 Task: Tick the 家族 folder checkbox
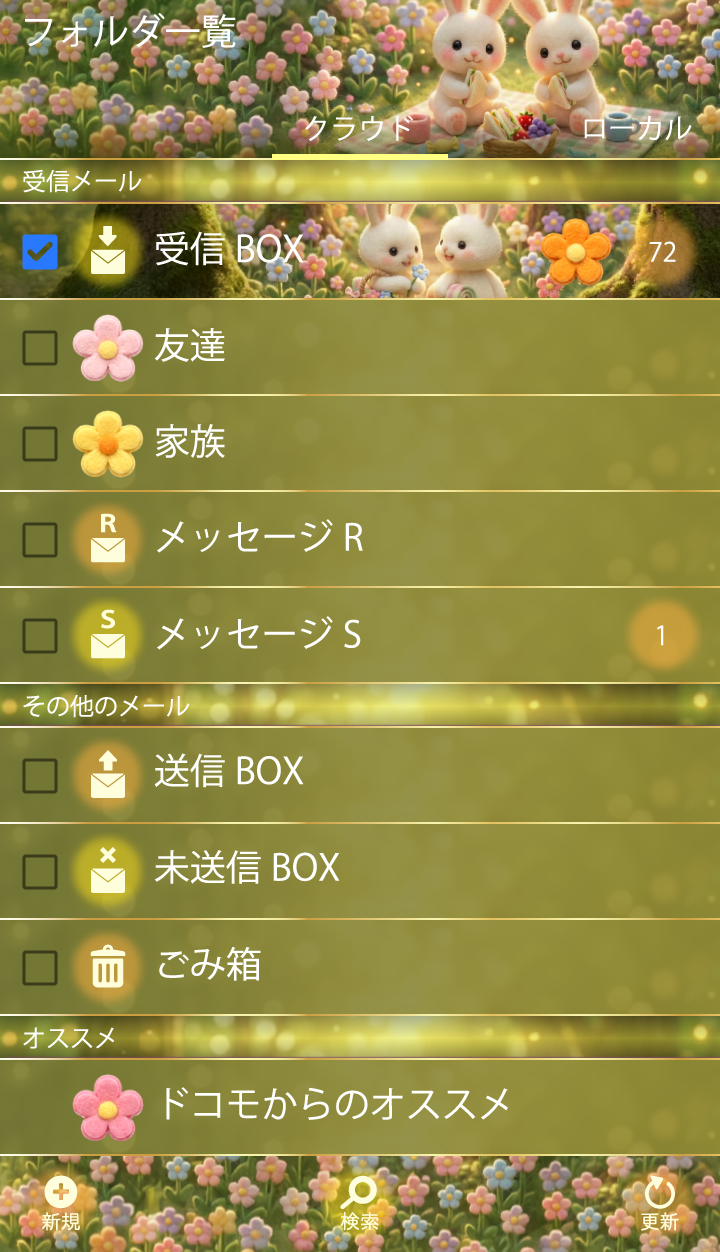(40, 444)
